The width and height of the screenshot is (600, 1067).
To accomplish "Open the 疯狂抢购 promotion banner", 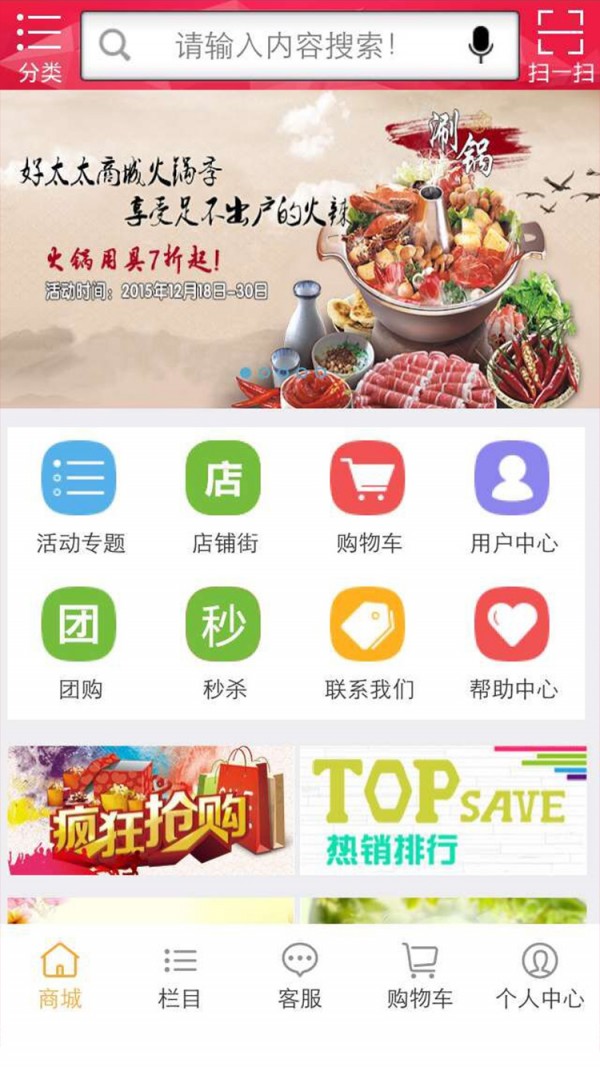I will coord(152,810).
